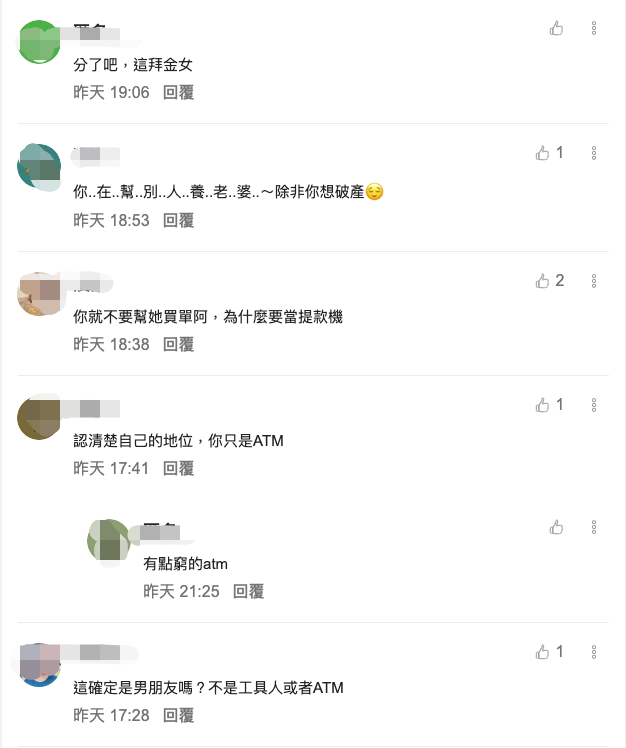The height and width of the screenshot is (748, 626).
Task: Reply to the comment posted 昨天 17:28
Action: 178,716
